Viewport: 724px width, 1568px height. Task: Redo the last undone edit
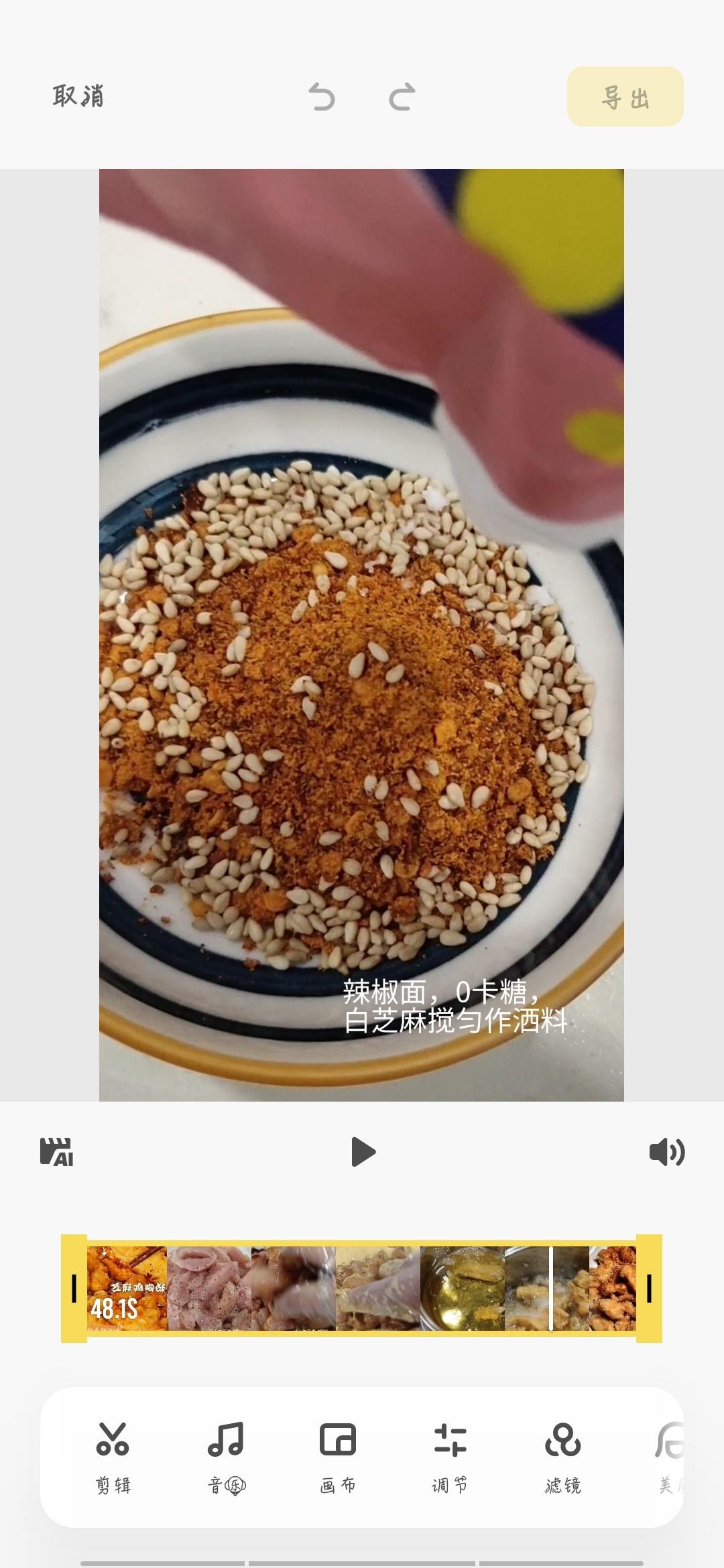point(402,97)
